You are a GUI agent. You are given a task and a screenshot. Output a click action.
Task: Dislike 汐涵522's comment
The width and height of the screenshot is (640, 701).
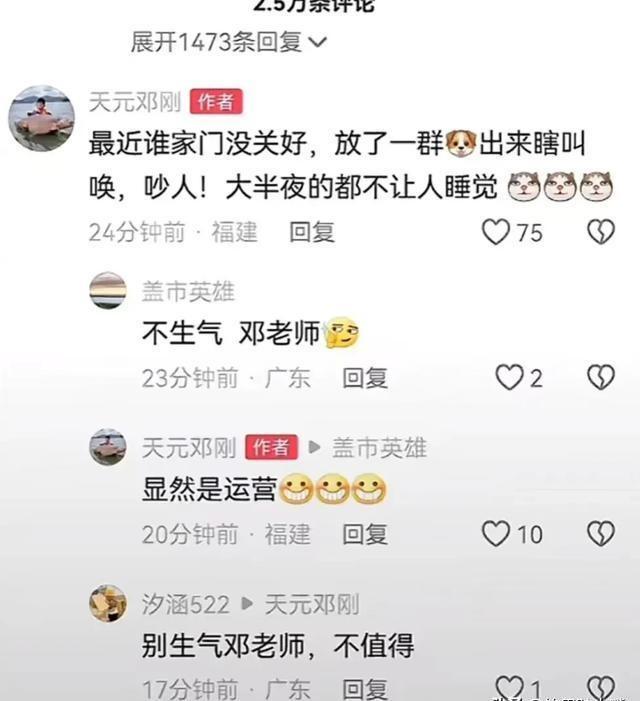pyautogui.click(x=600, y=688)
